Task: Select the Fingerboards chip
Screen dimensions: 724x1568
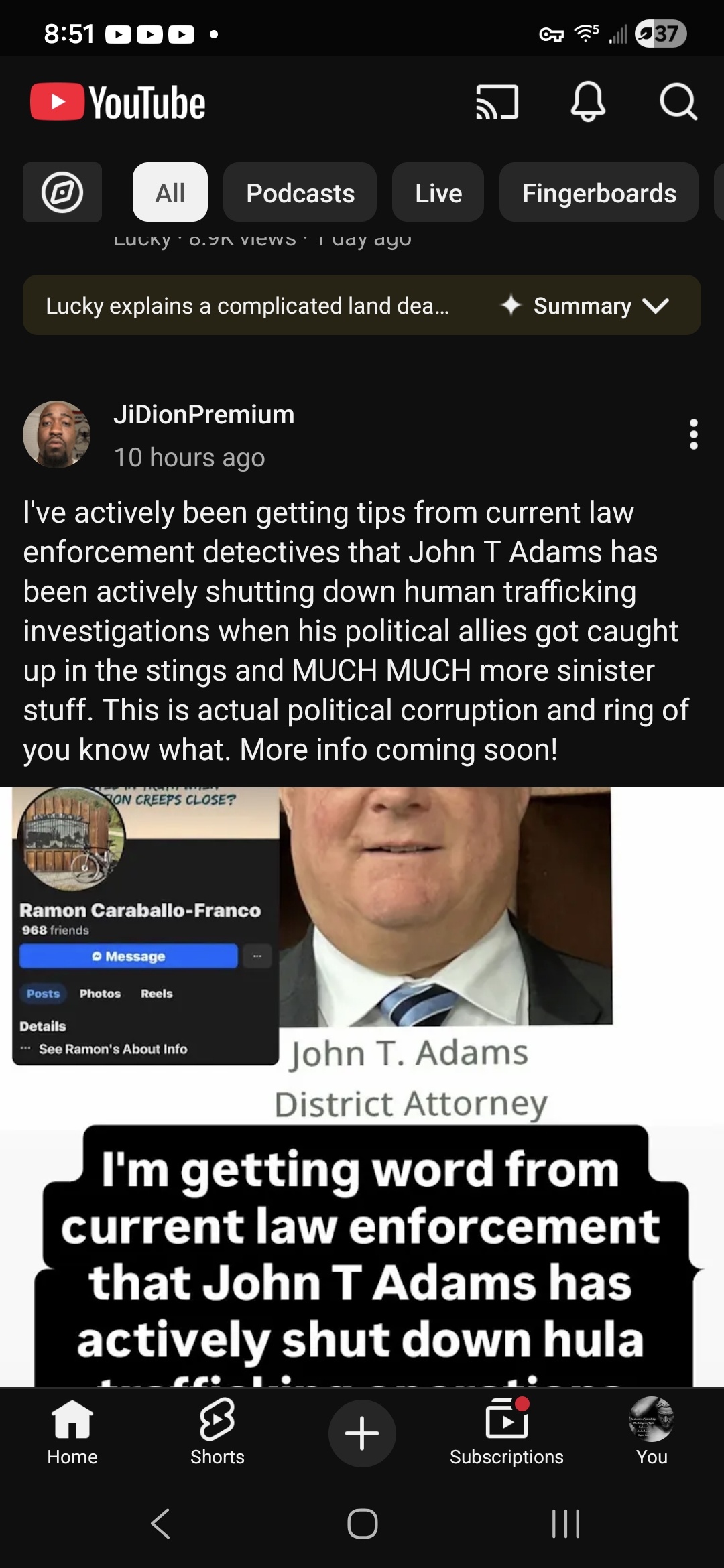Action: (599, 192)
